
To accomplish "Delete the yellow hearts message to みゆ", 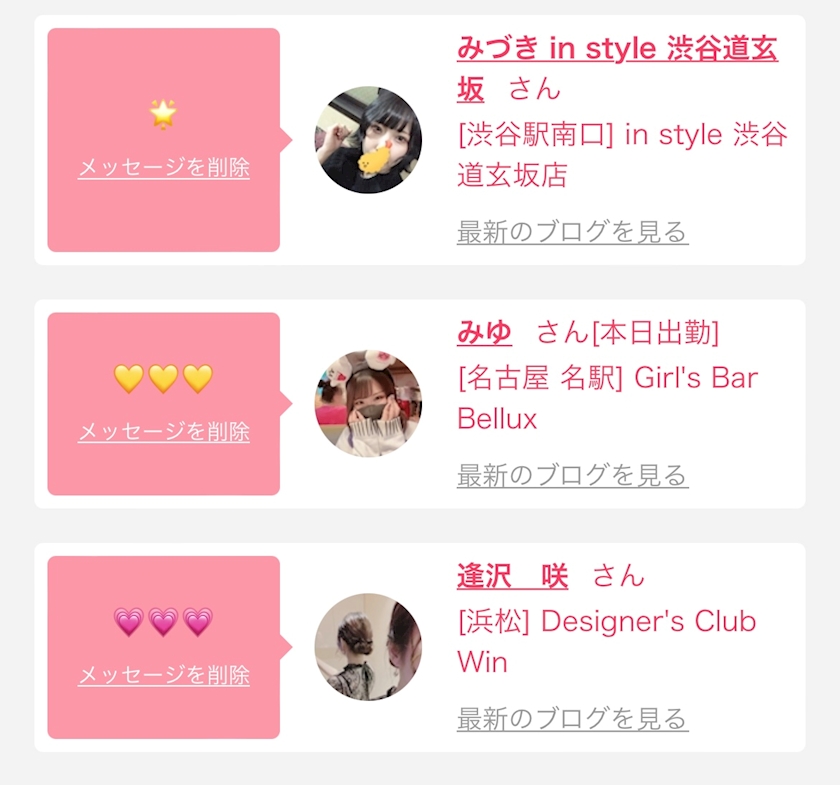I will pos(164,432).
